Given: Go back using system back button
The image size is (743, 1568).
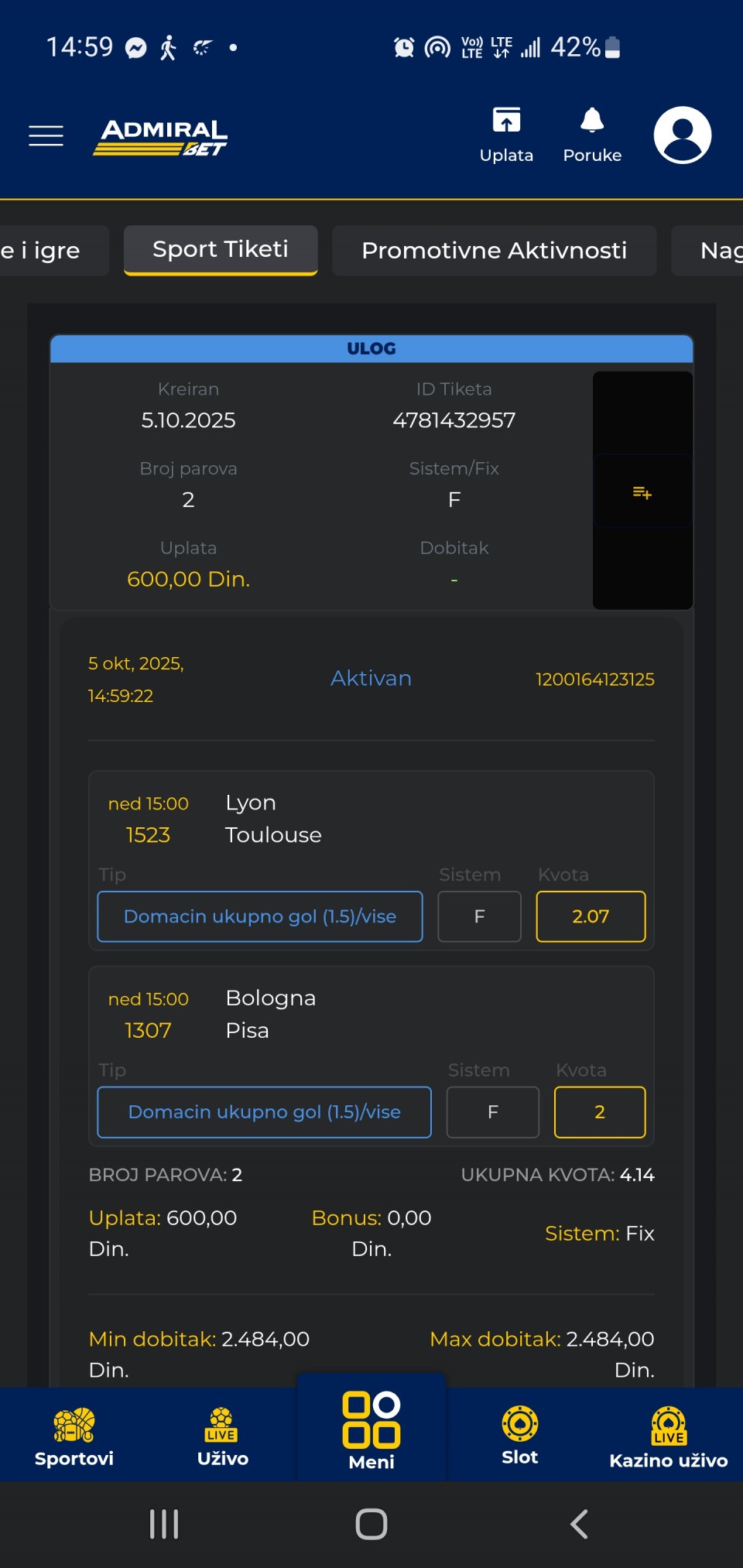Looking at the screenshot, I should [x=579, y=1524].
